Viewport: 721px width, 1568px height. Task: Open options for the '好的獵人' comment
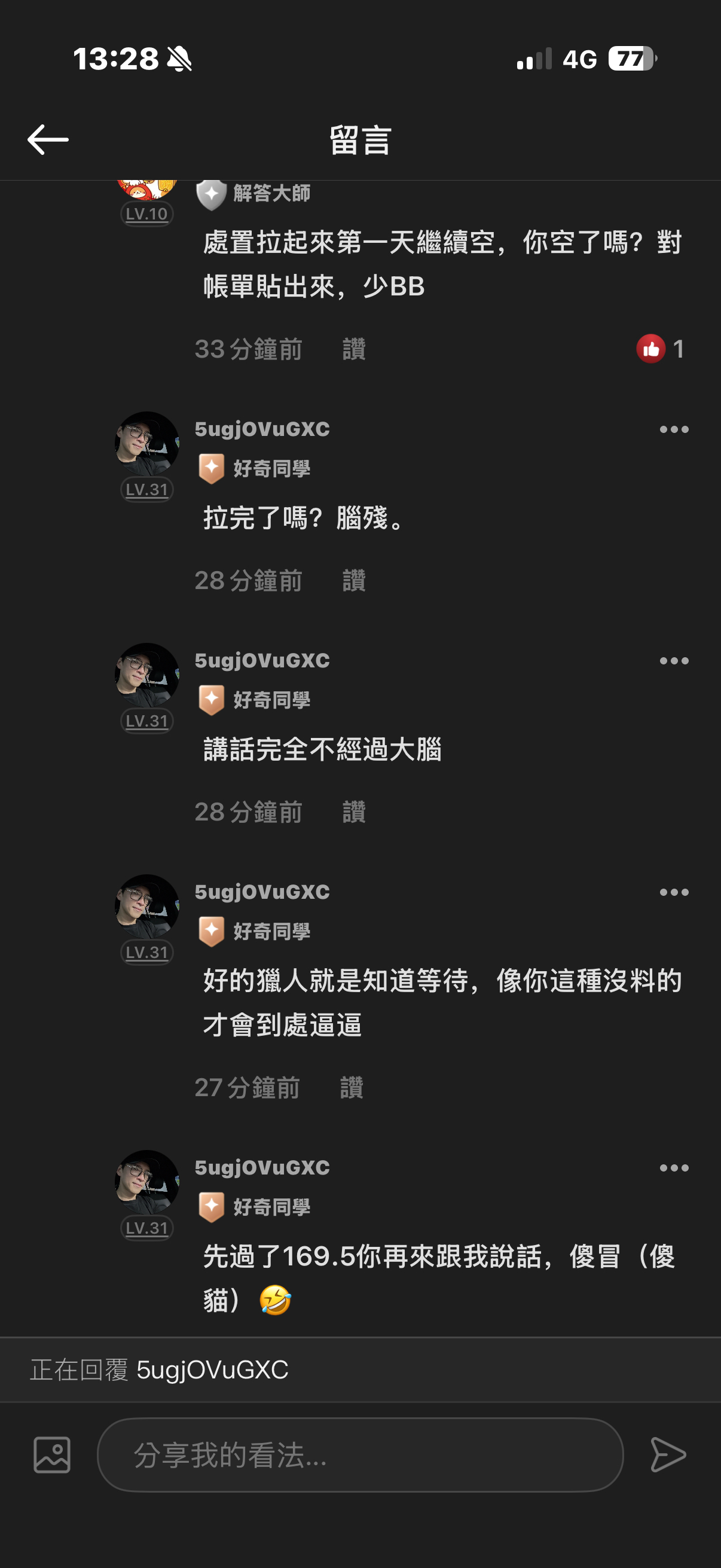(674, 892)
